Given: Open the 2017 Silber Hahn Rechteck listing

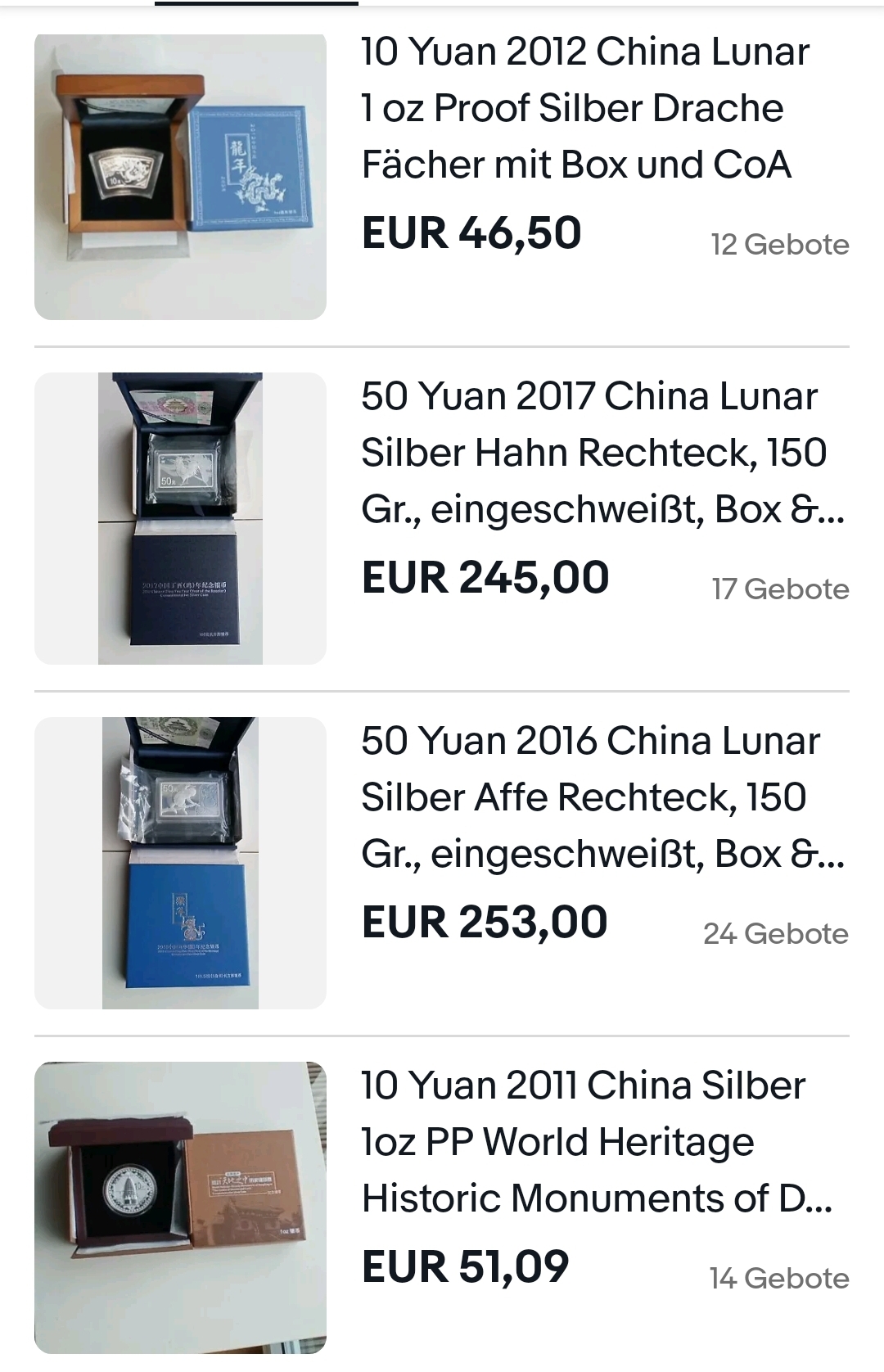Looking at the screenshot, I should coord(593,453).
